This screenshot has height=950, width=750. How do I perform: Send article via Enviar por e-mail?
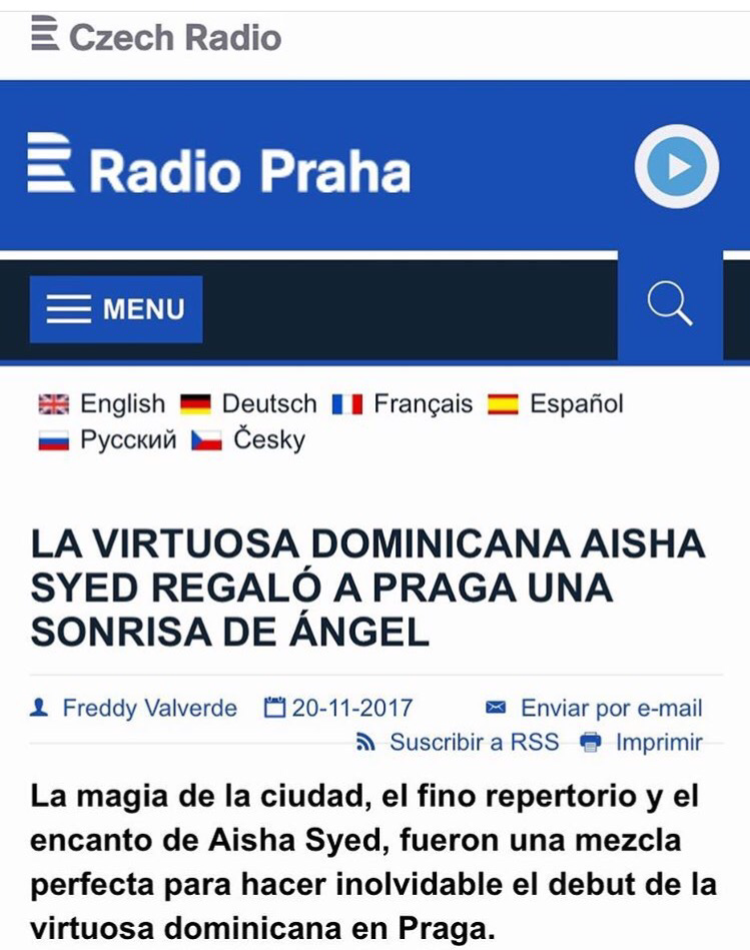(595, 709)
